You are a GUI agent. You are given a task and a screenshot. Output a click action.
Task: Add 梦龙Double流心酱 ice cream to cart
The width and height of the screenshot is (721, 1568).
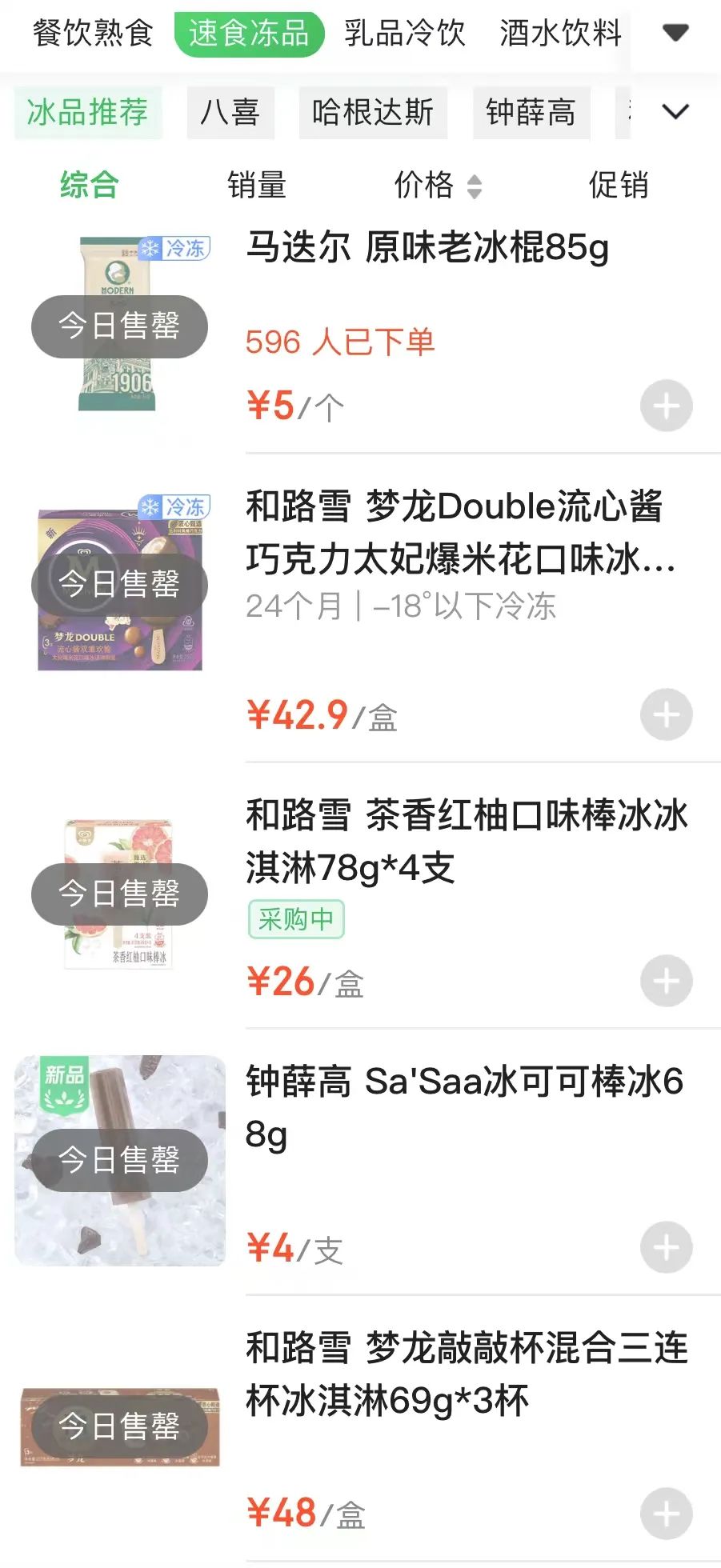666,714
